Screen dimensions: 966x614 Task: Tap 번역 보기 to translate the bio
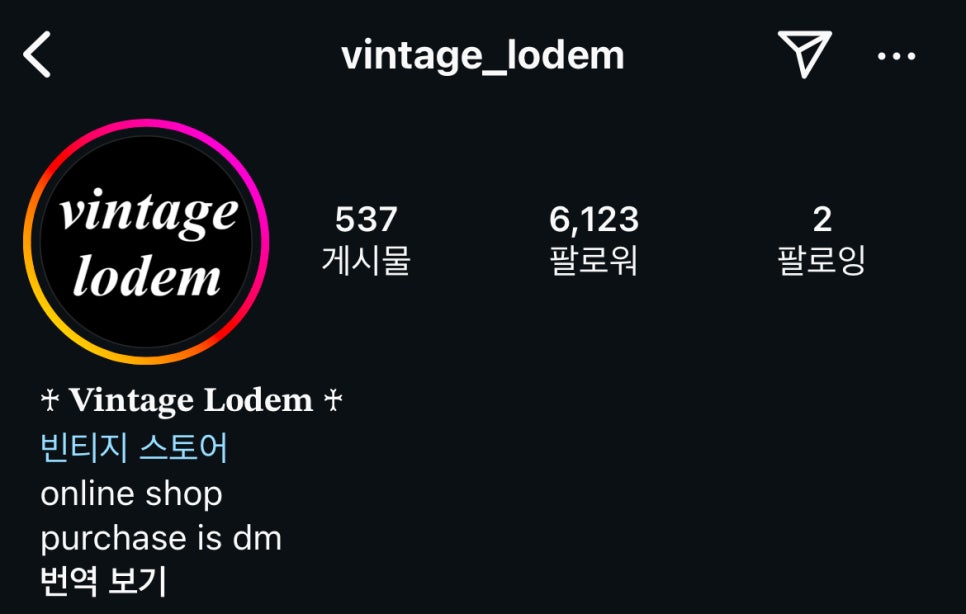pyautogui.click(x=102, y=581)
